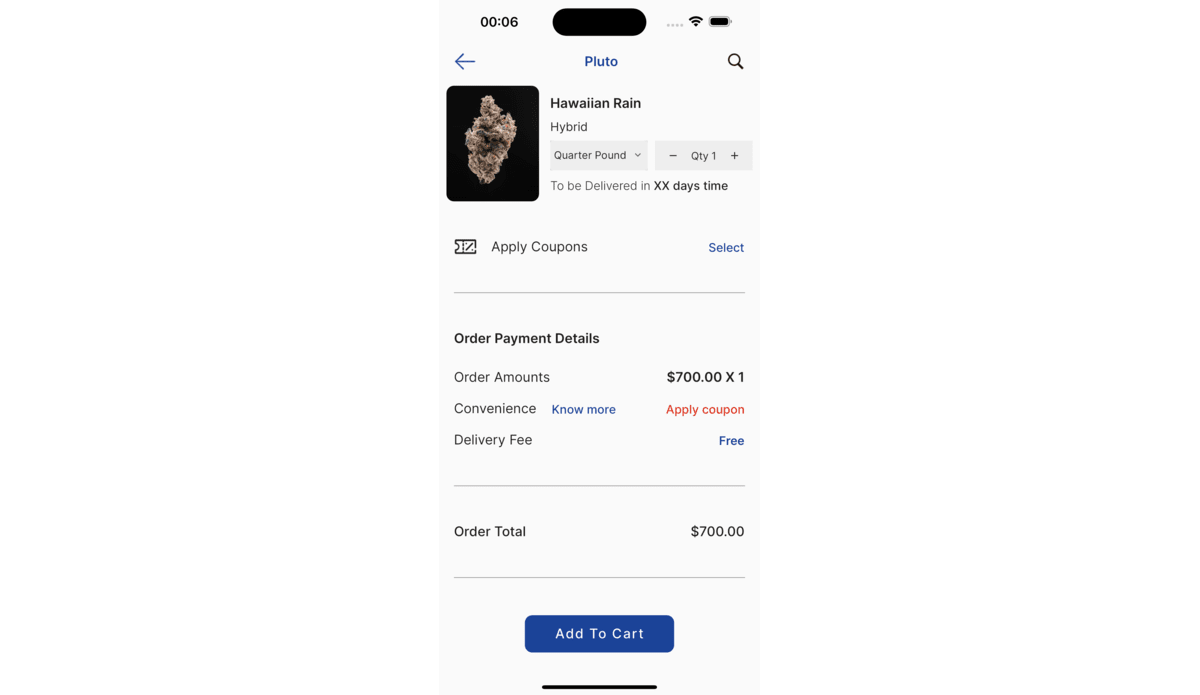Select a coupon to apply
Screen dimensions: 1200x695
726,248
